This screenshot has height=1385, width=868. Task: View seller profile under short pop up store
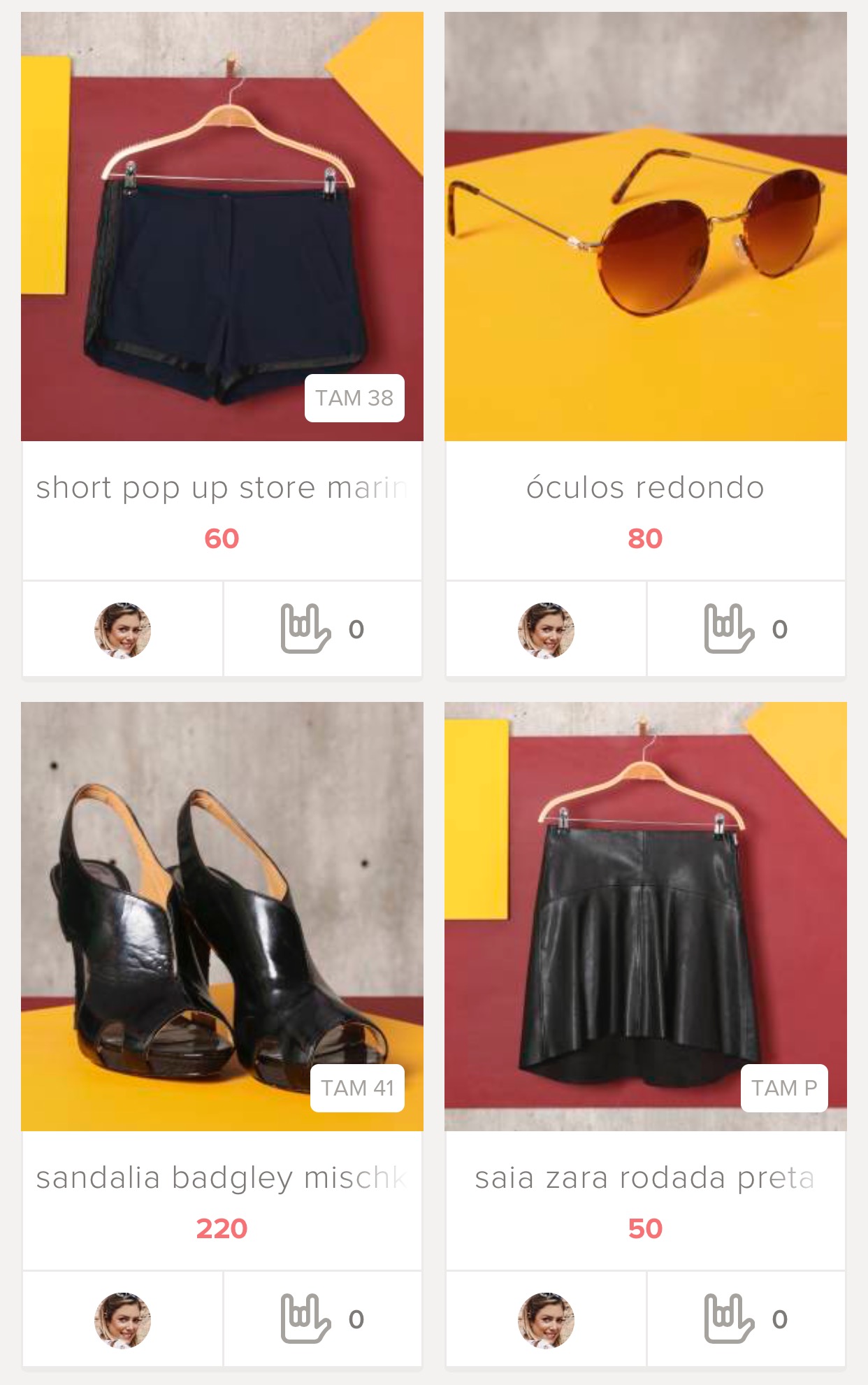point(123,630)
